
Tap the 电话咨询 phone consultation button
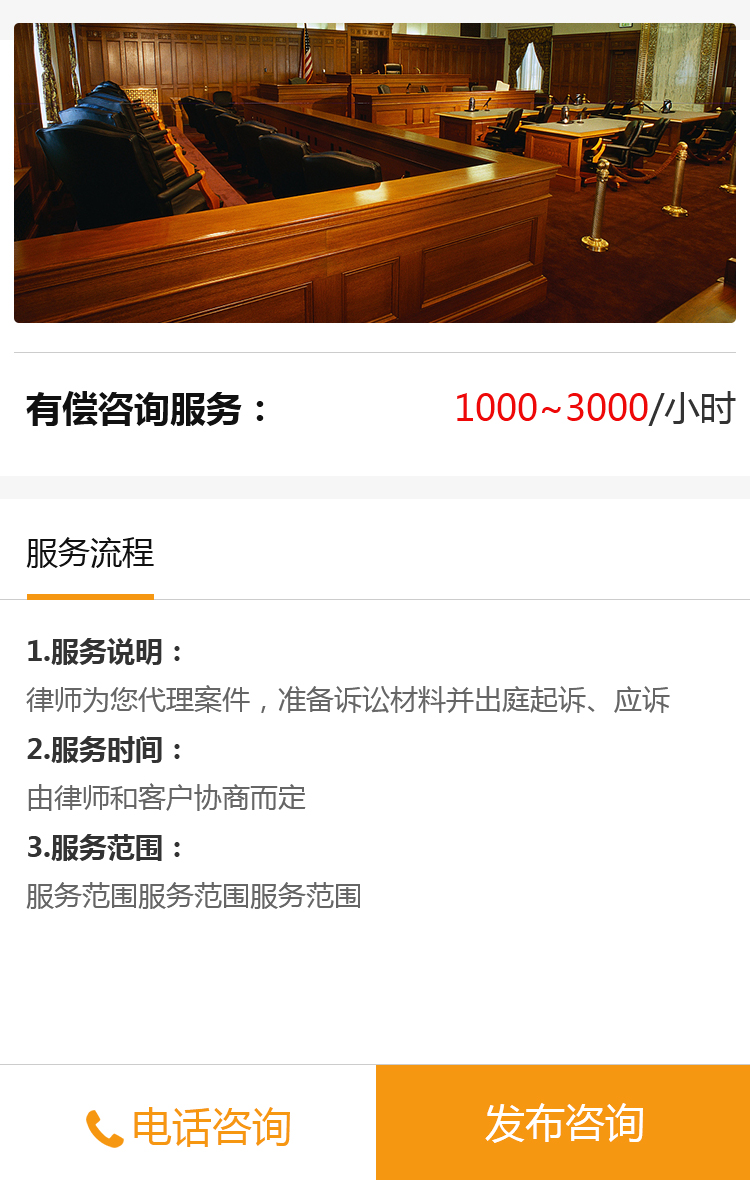pos(188,1124)
